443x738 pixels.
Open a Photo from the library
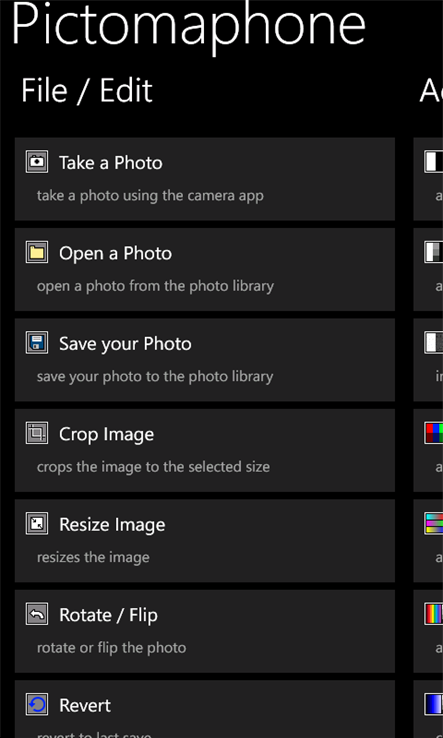[x=204, y=269]
